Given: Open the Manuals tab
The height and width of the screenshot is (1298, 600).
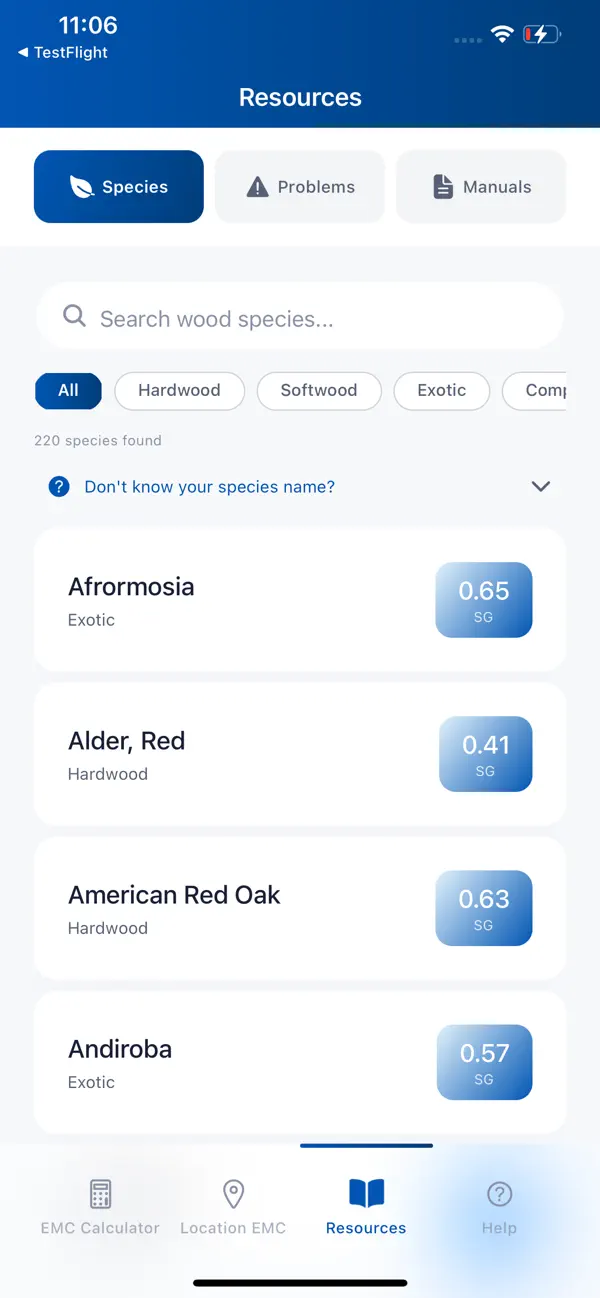Looking at the screenshot, I should click(x=481, y=187).
